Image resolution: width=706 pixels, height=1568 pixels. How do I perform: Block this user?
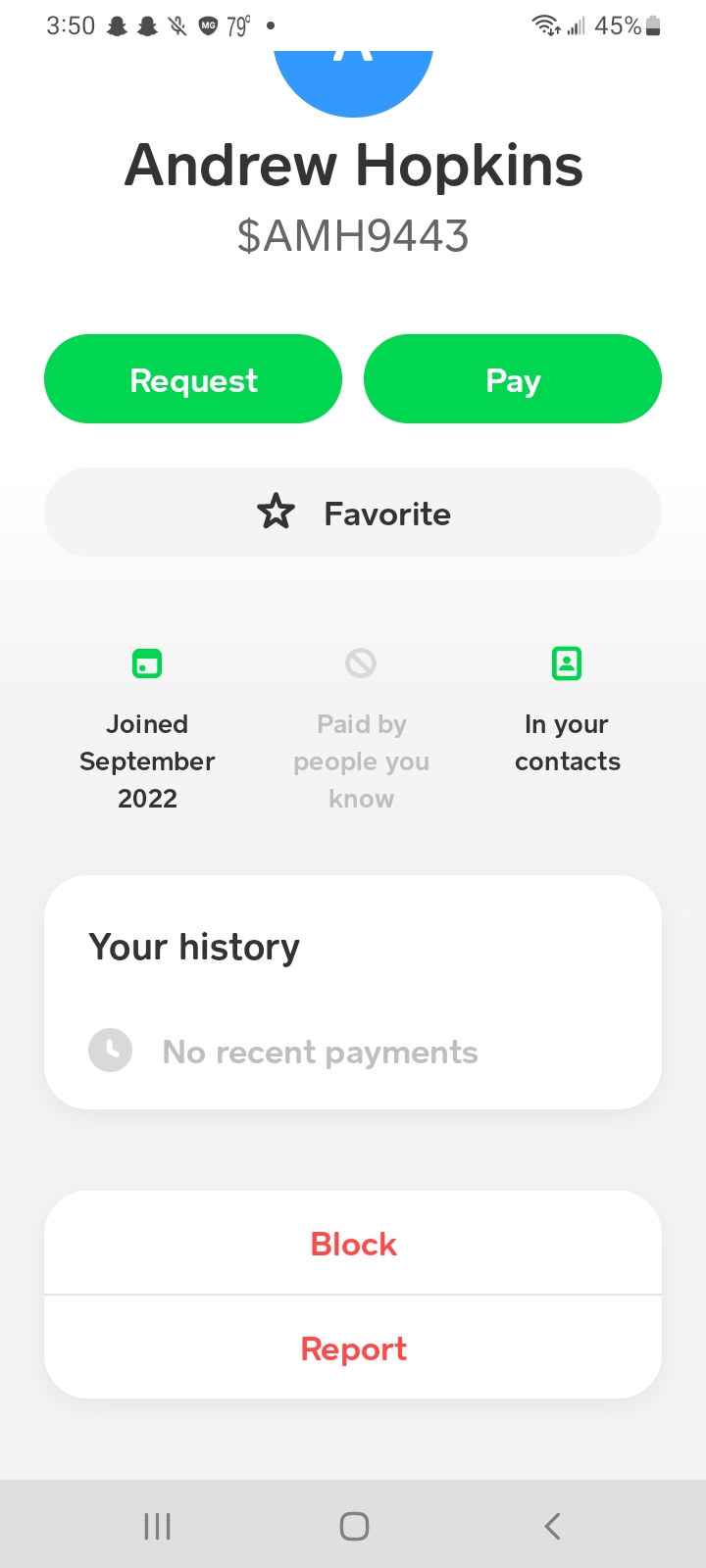pyautogui.click(x=353, y=1244)
